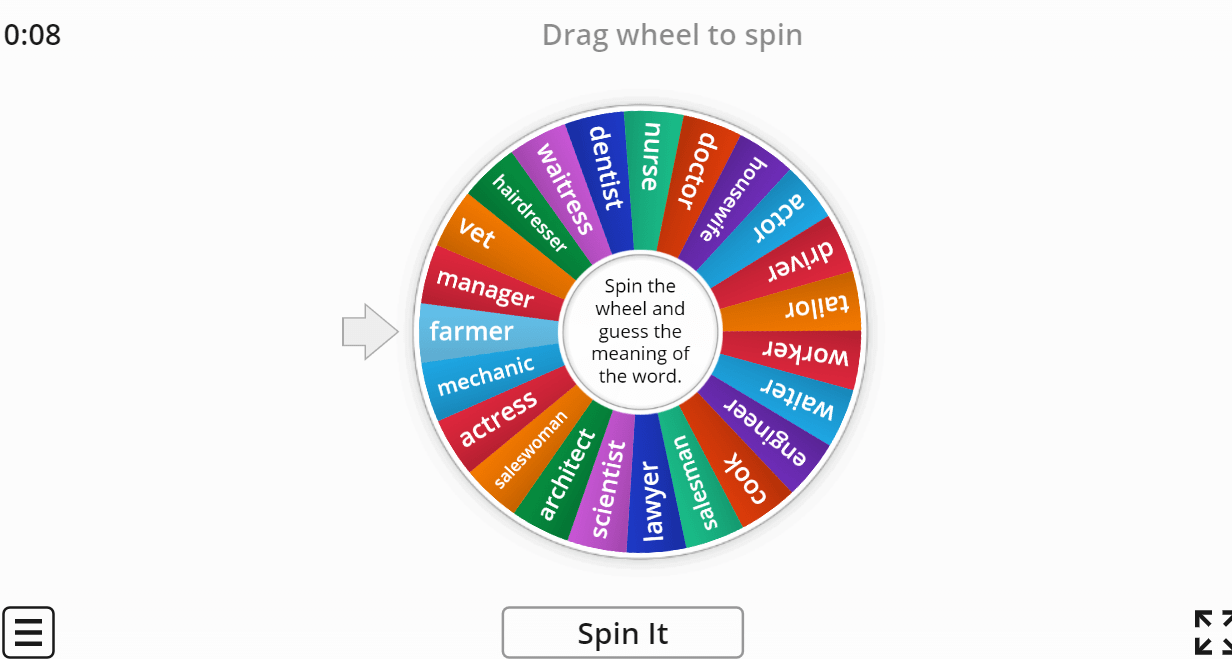1232x659 pixels.
Task: Enter fullscreen mode
Action: pyautogui.click(x=1212, y=632)
